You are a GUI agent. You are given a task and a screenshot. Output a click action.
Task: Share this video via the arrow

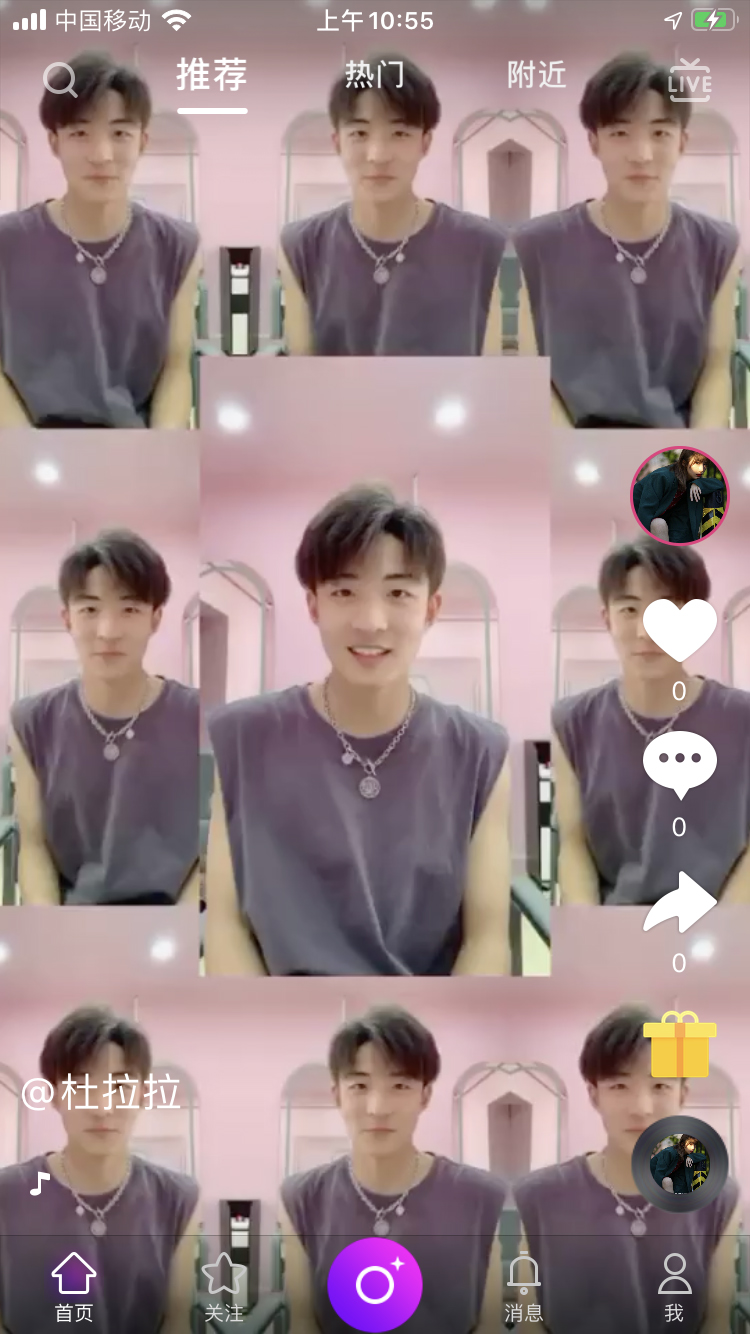tap(680, 902)
